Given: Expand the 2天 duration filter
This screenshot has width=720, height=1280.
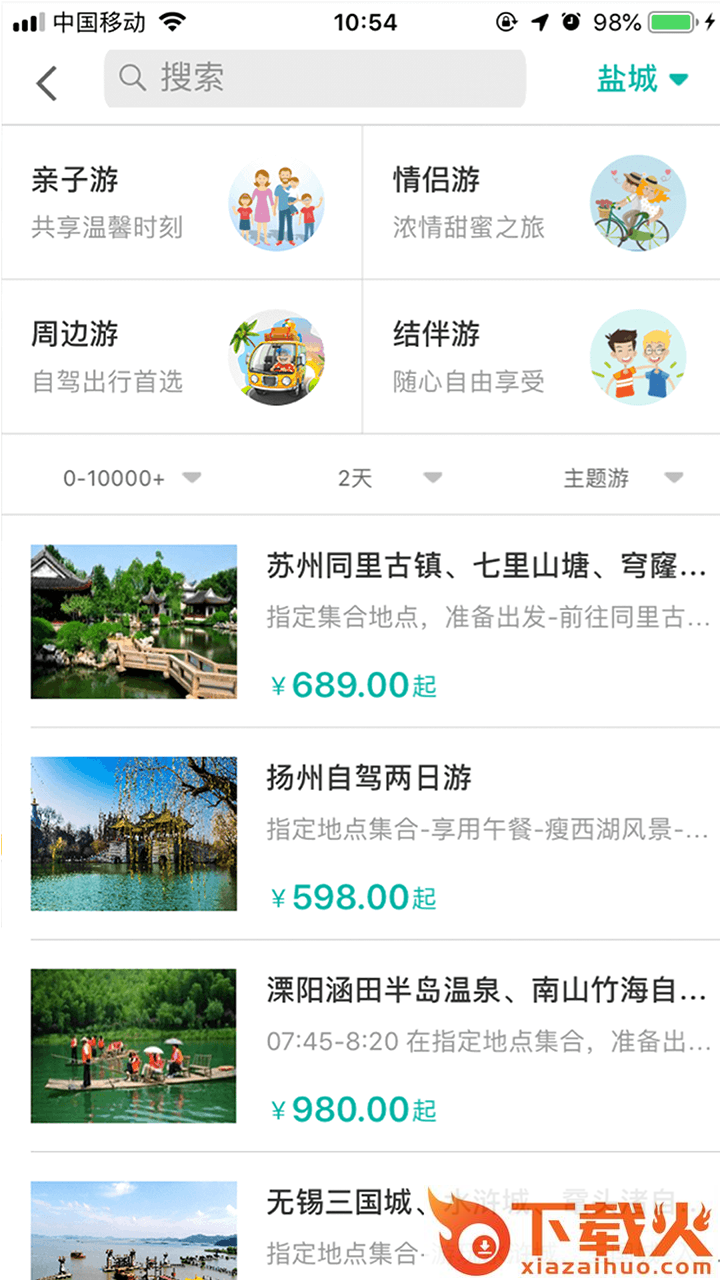Looking at the screenshot, I should click(x=388, y=478).
